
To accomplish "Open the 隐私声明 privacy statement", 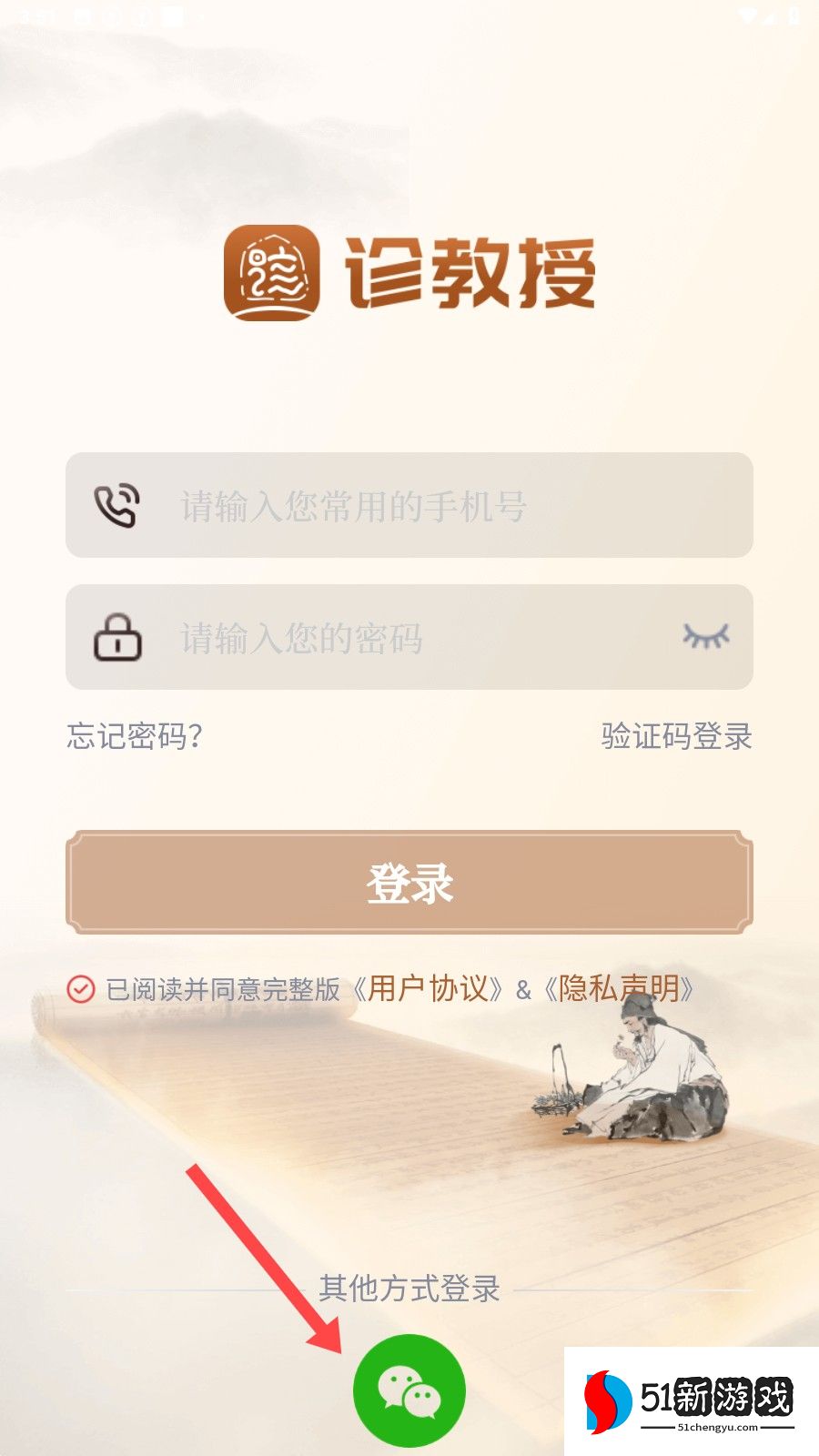I will (x=619, y=989).
